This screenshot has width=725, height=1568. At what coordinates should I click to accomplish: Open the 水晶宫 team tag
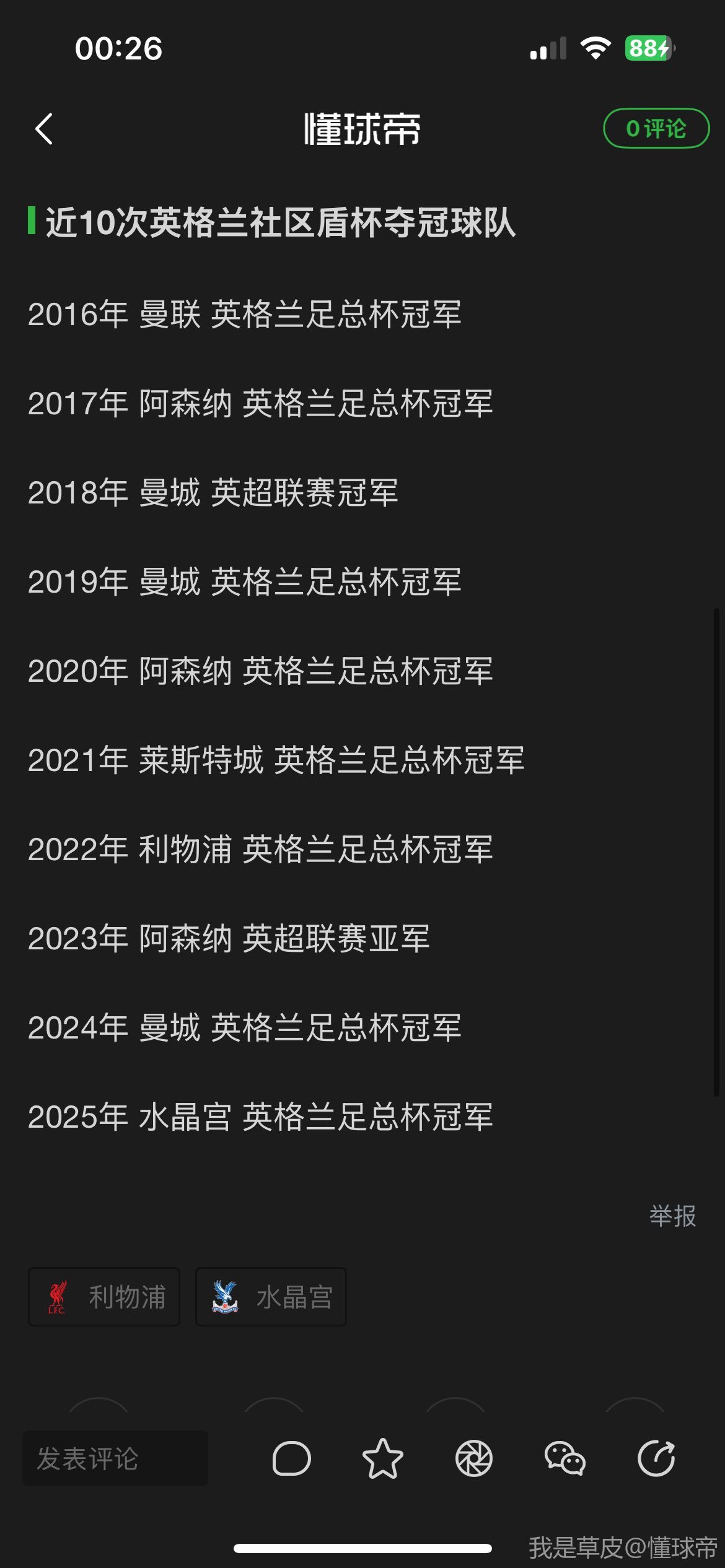[271, 1297]
